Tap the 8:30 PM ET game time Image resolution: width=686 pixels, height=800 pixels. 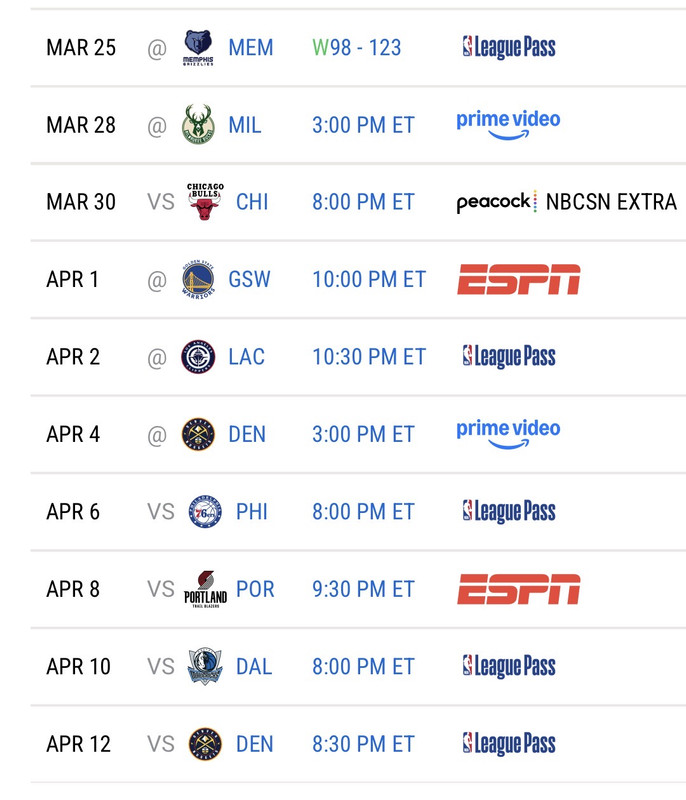[x=362, y=744]
